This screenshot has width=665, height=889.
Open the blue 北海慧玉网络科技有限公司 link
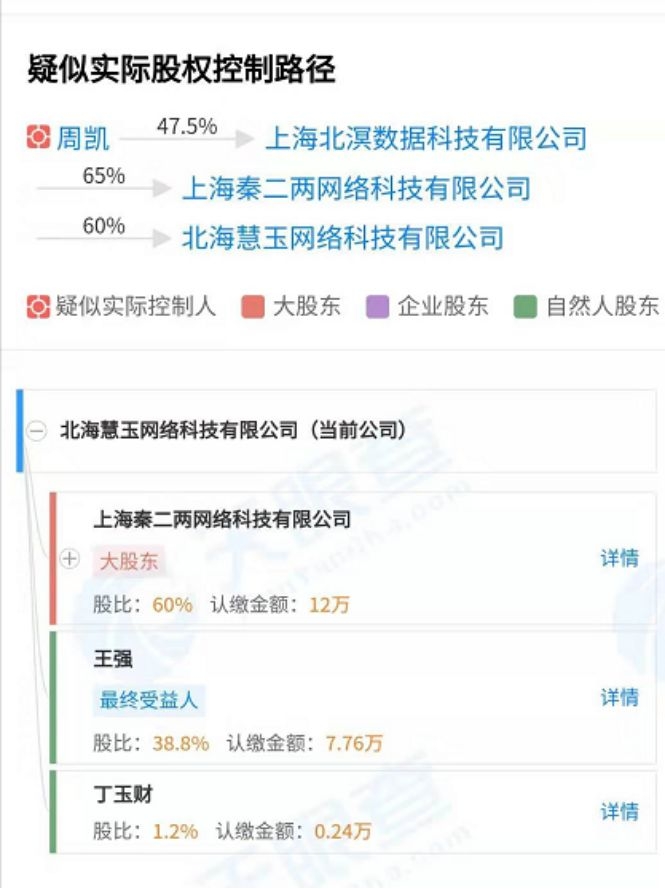click(x=342, y=238)
